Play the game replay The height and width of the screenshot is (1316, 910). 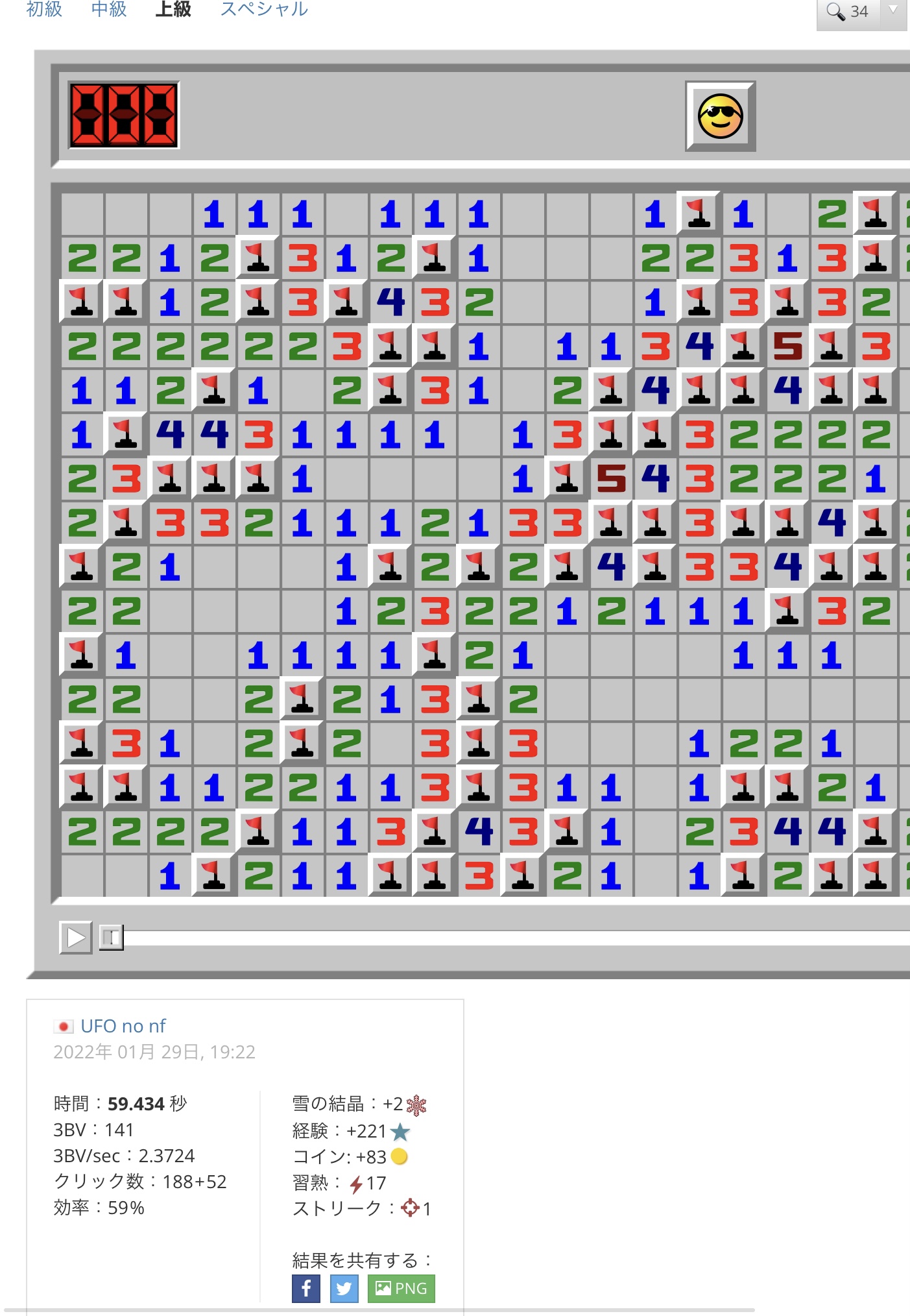[76, 938]
